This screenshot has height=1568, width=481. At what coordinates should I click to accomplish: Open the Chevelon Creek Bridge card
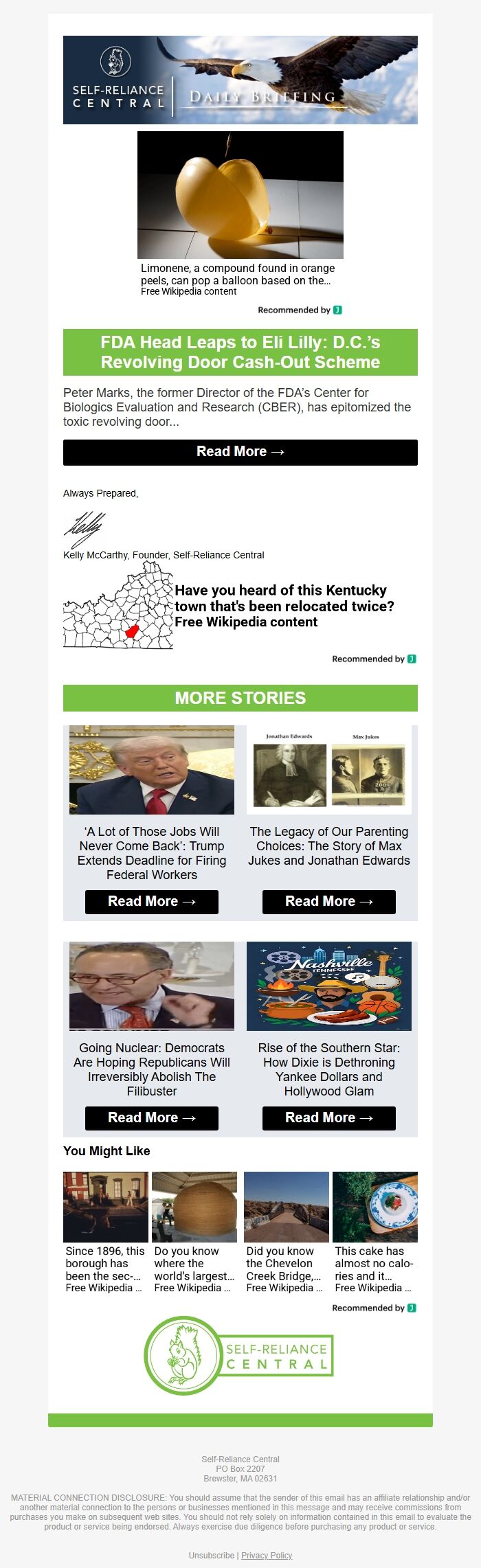pos(286,1233)
